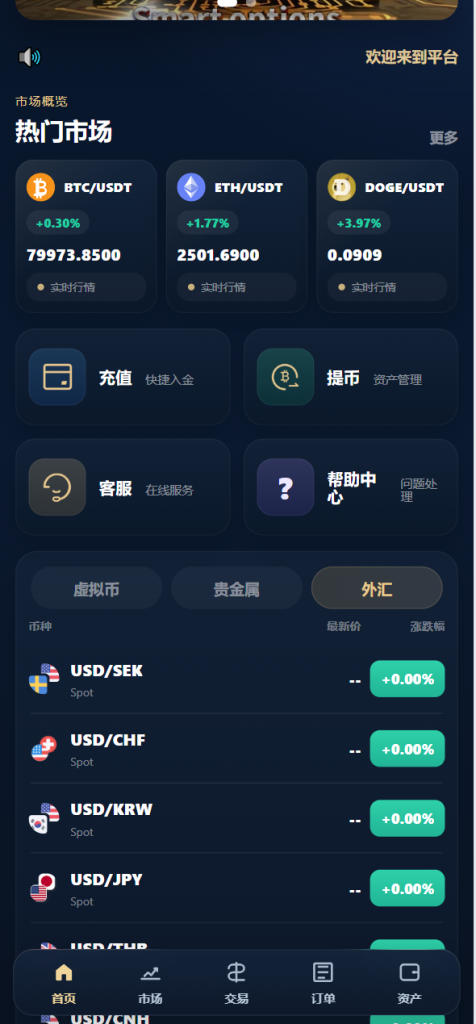
Task: Open 订单 in bottom navigation
Action: 323,984
